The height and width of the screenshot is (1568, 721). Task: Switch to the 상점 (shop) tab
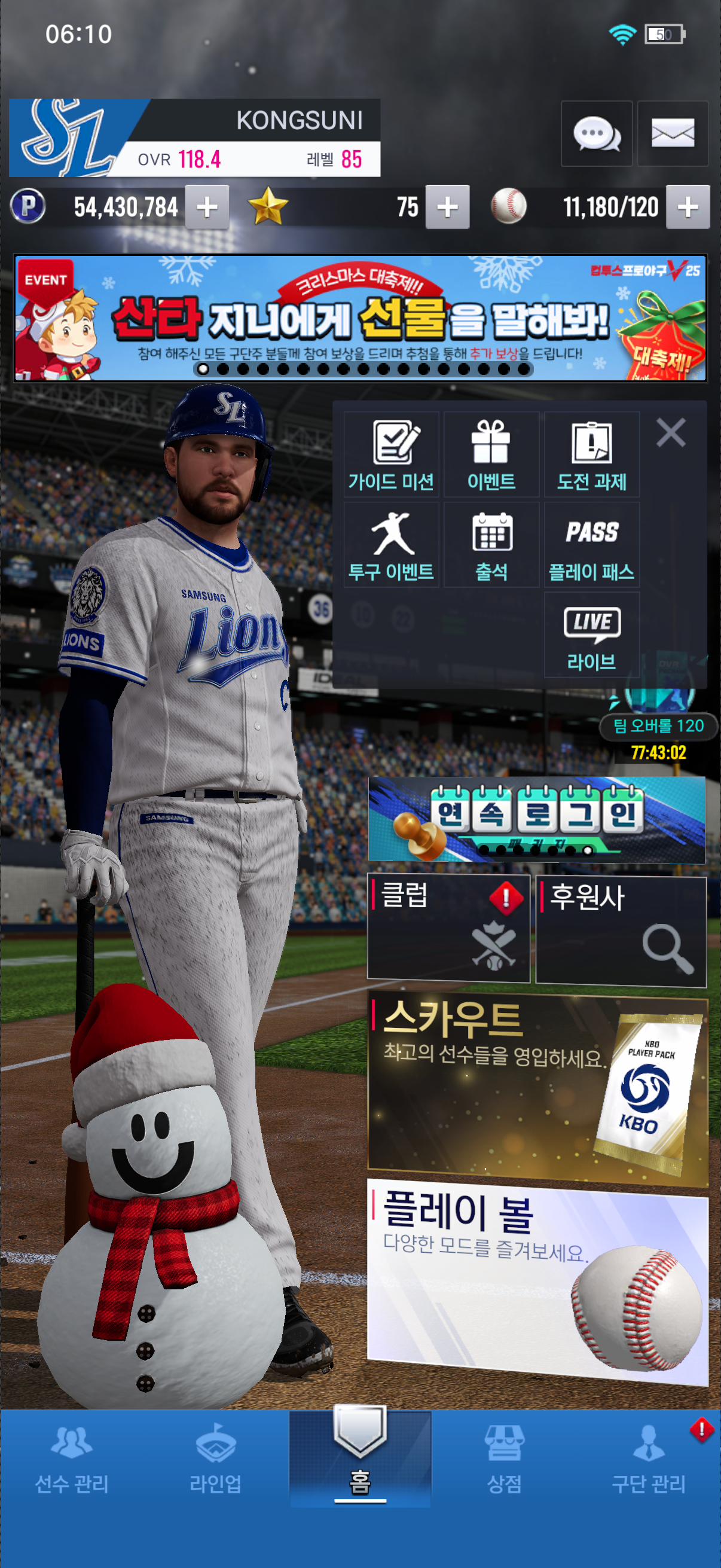coord(504,1460)
